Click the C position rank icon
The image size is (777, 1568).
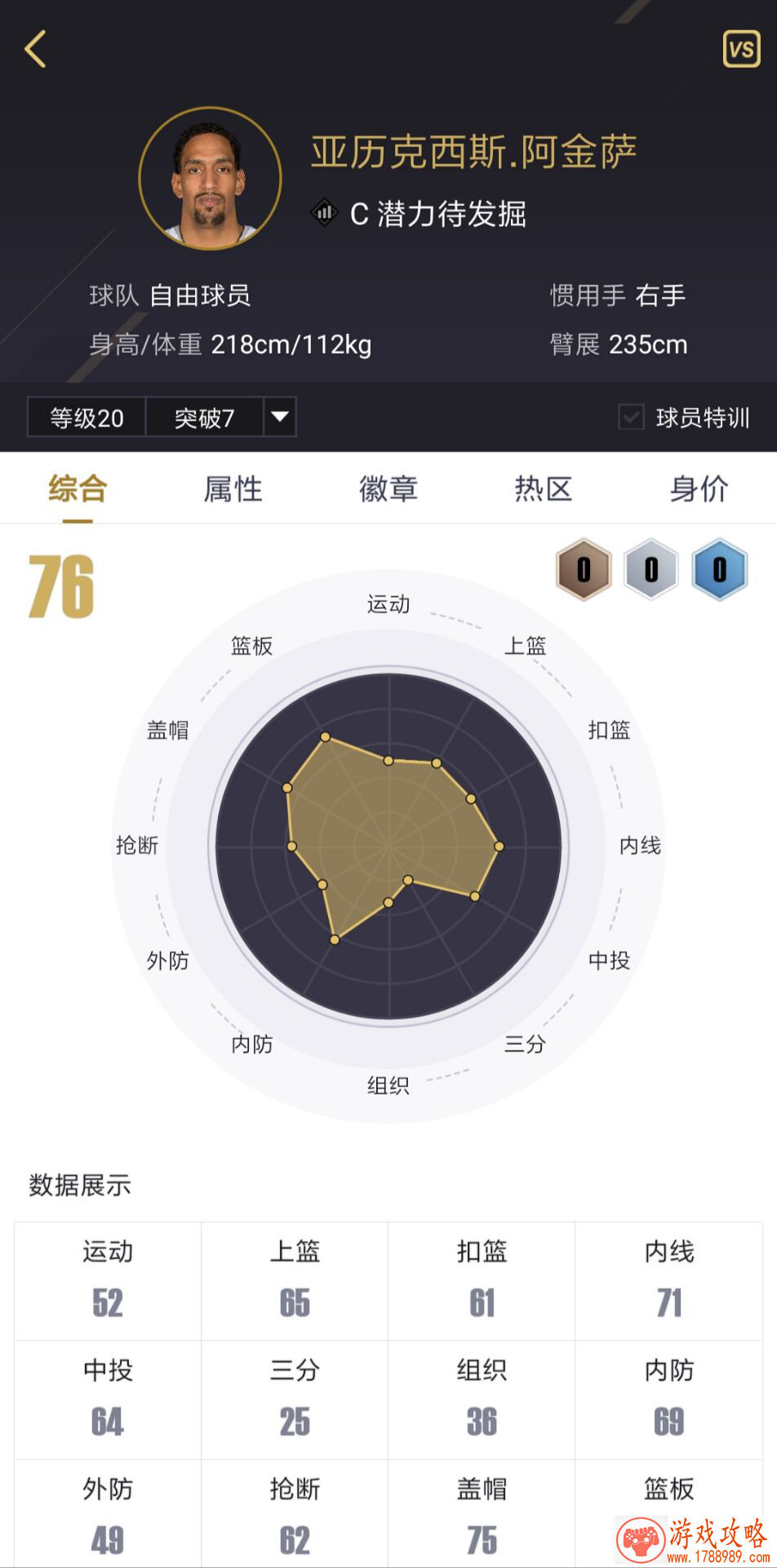(x=325, y=213)
